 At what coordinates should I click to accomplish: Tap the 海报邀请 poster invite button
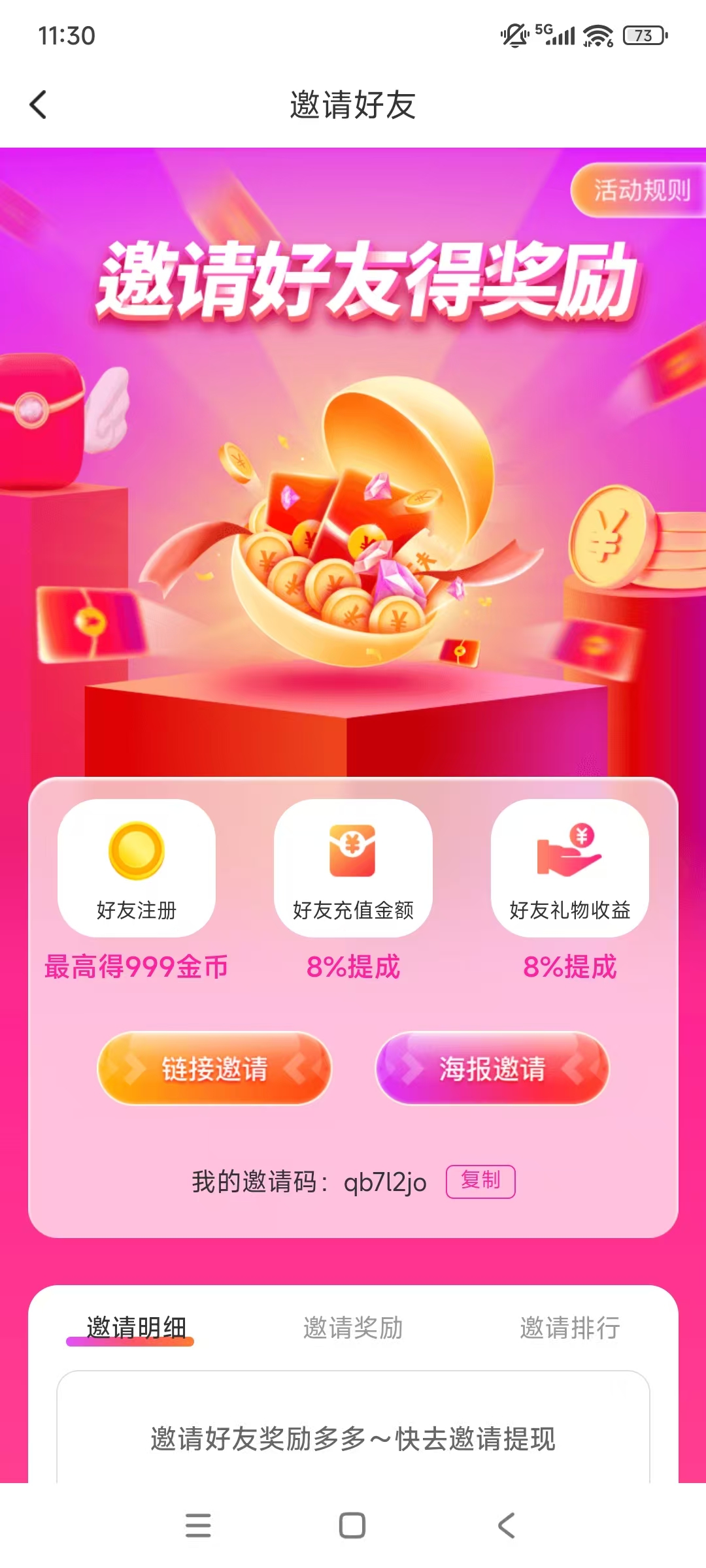(x=492, y=1069)
